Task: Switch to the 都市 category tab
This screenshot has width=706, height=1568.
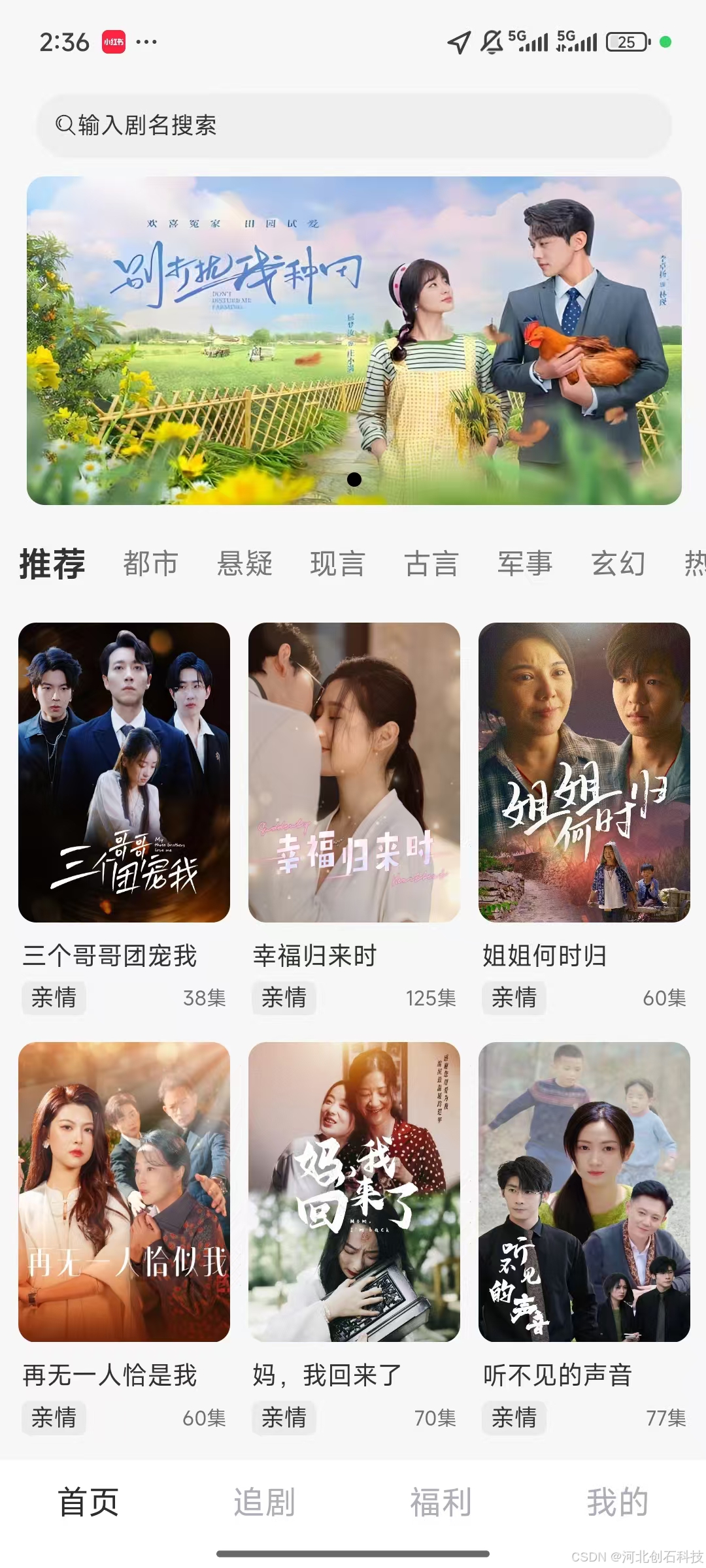Action: [x=150, y=564]
